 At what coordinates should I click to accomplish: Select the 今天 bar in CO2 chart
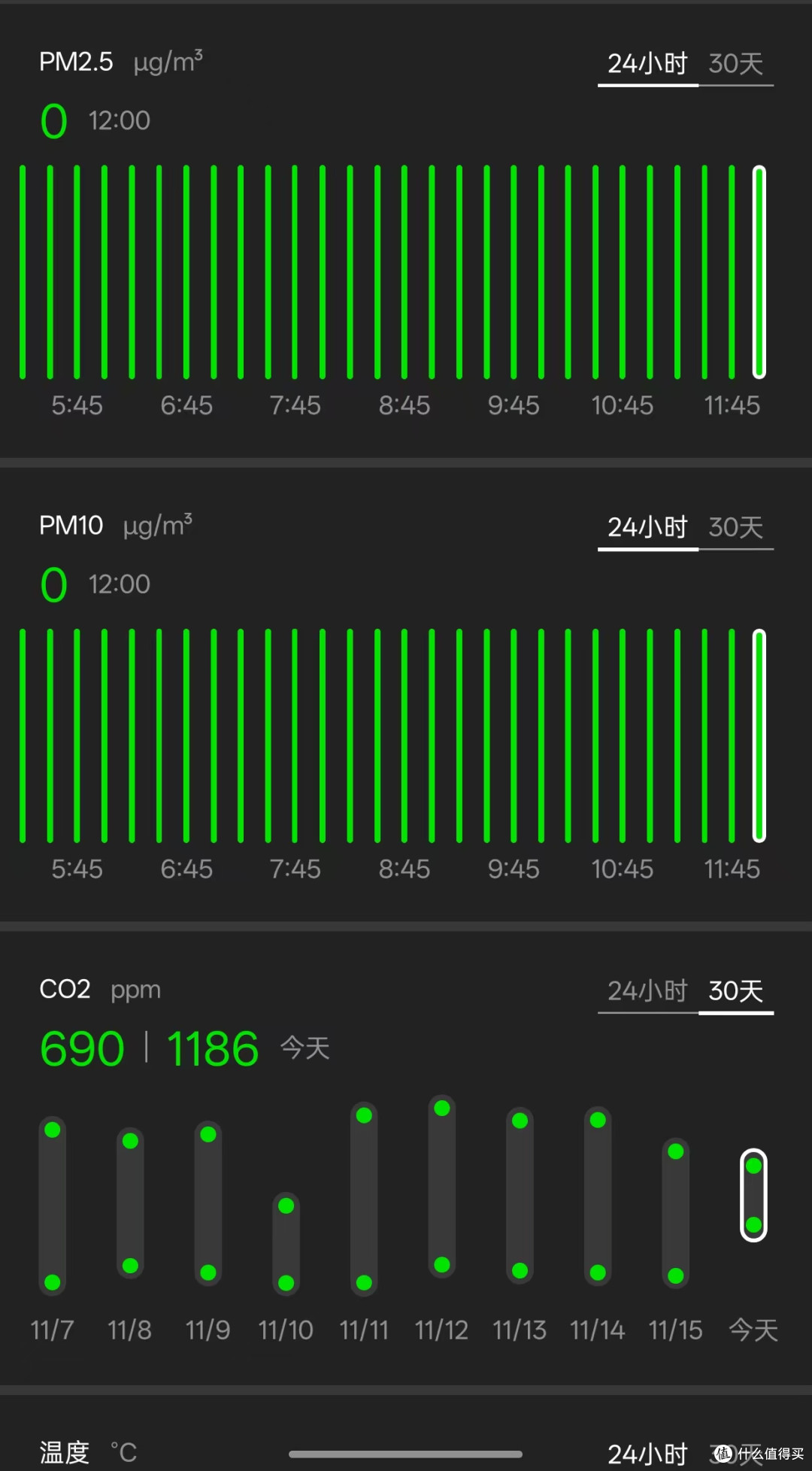pyautogui.click(x=753, y=1195)
